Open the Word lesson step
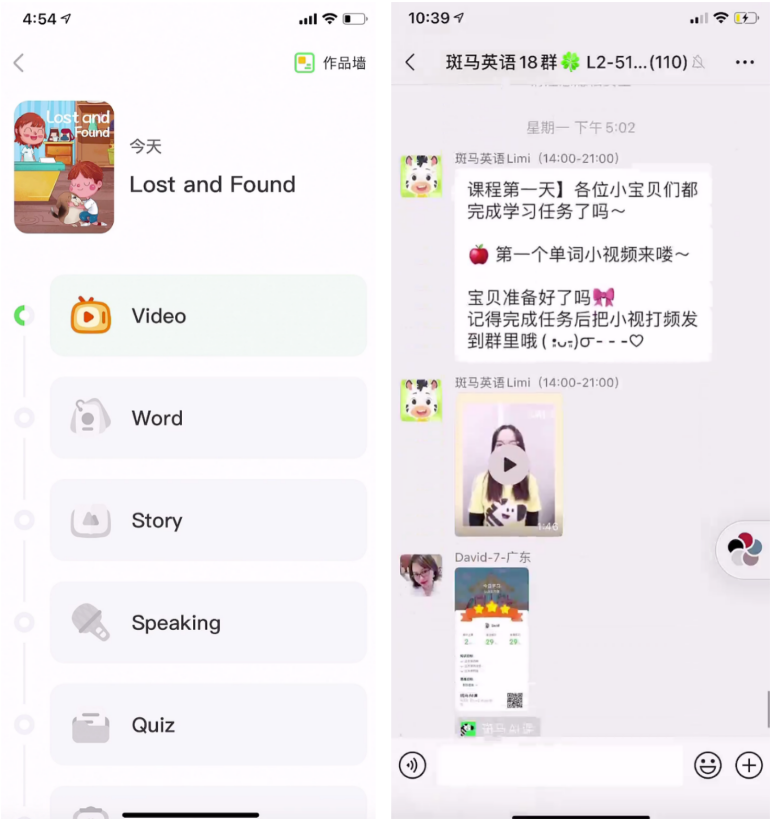This screenshot has width=772, height=820. click(208, 418)
